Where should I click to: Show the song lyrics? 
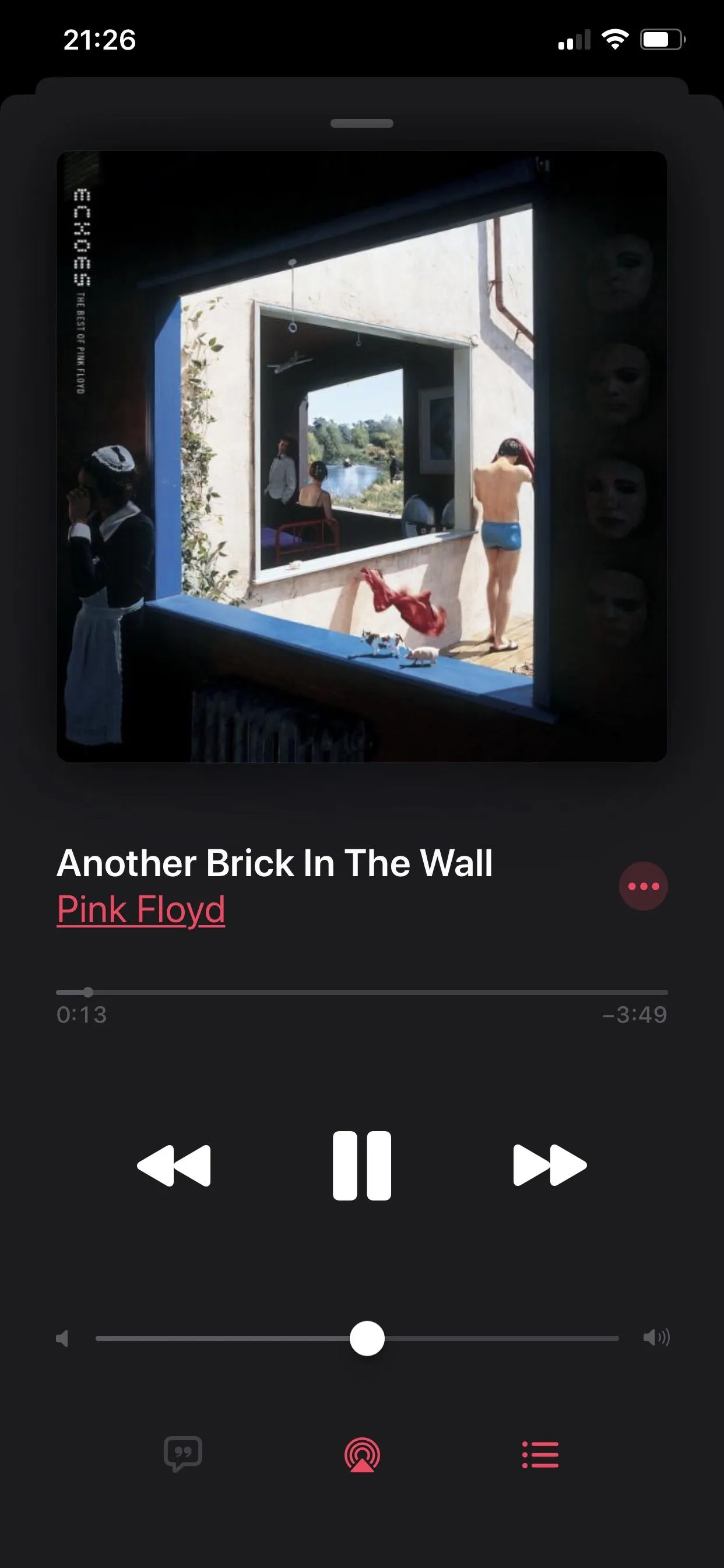[182, 1455]
